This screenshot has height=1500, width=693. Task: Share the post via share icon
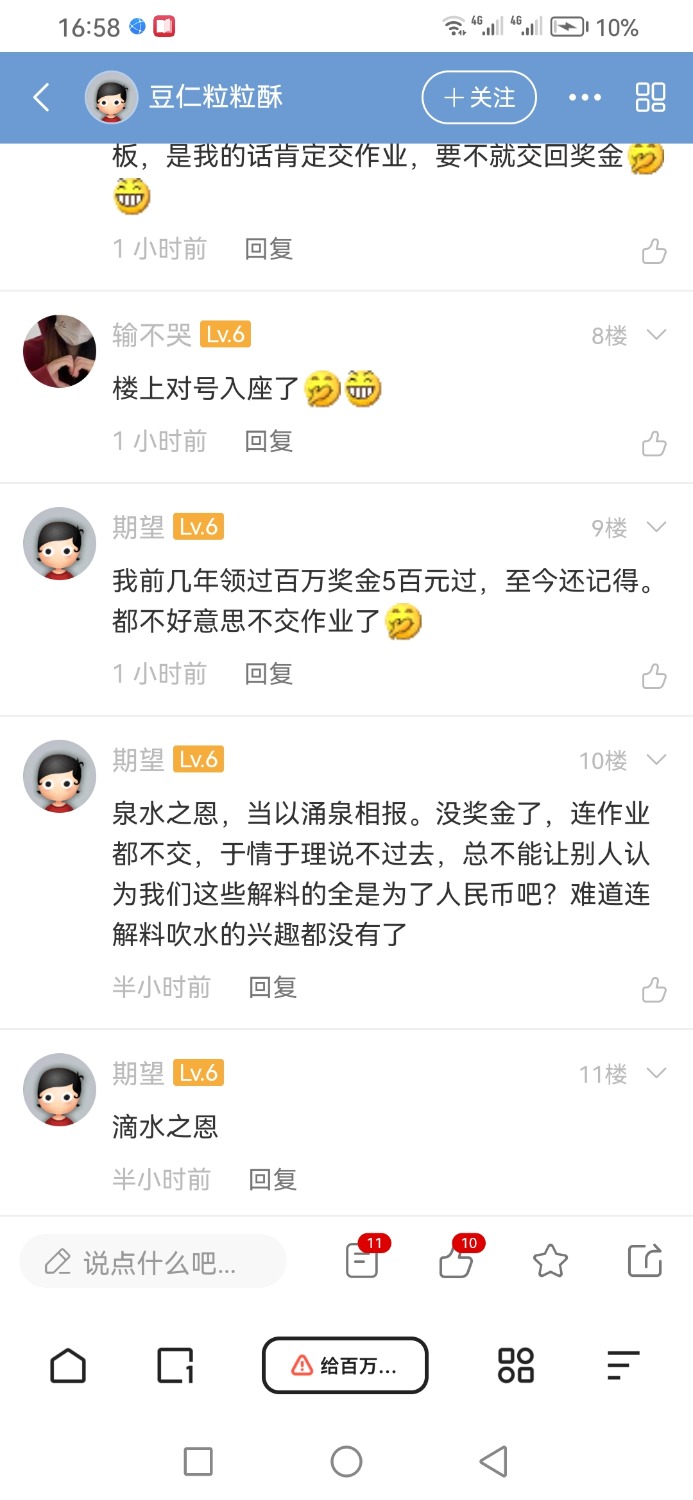(x=645, y=1261)
